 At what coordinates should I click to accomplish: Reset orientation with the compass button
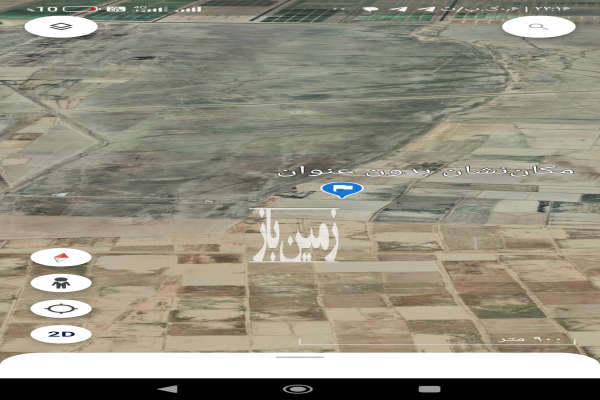tap(61, 257)
